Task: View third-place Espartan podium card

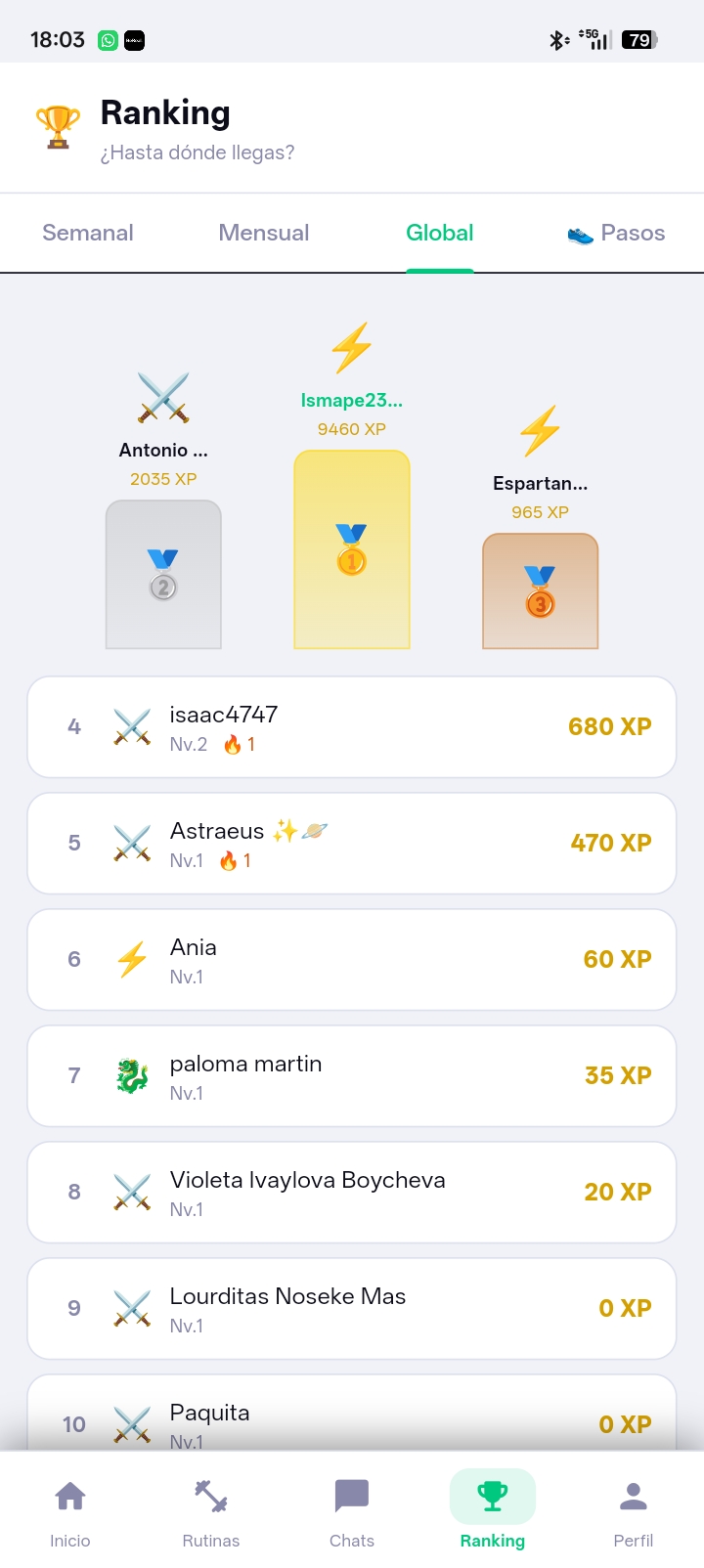Action: (540, 589)
